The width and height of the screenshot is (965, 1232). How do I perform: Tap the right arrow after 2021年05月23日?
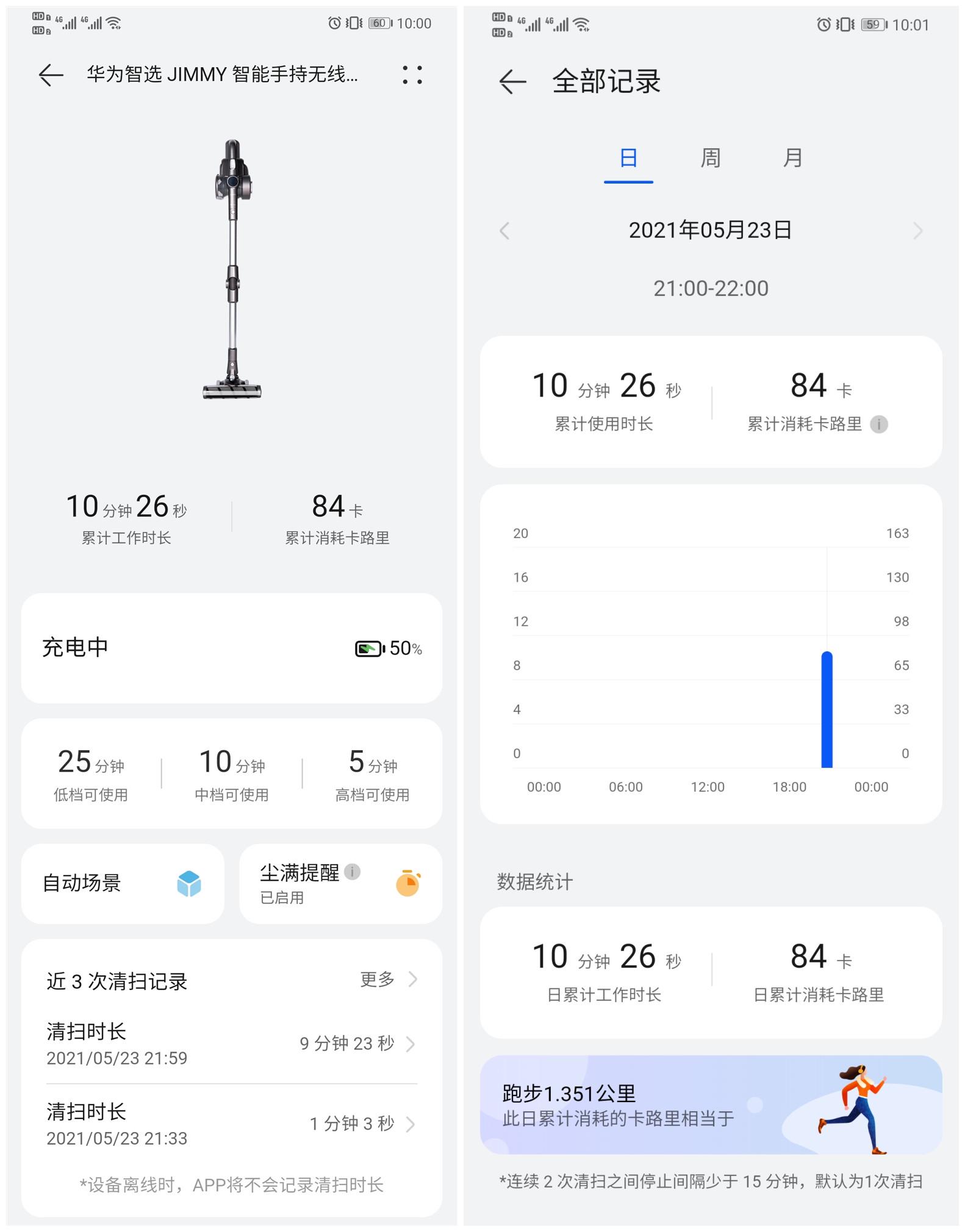click(917, 230)
